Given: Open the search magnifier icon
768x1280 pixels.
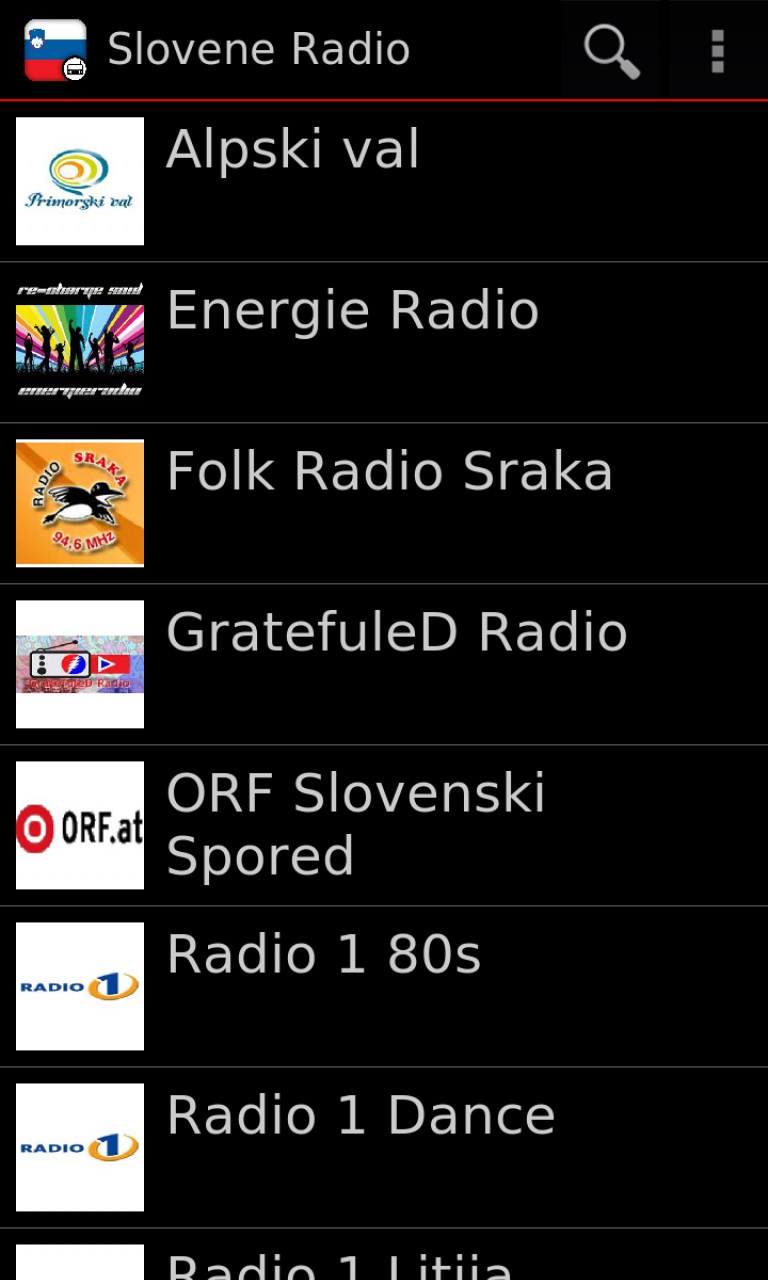Looking at the screenshot, I should [x=611, y=50].
